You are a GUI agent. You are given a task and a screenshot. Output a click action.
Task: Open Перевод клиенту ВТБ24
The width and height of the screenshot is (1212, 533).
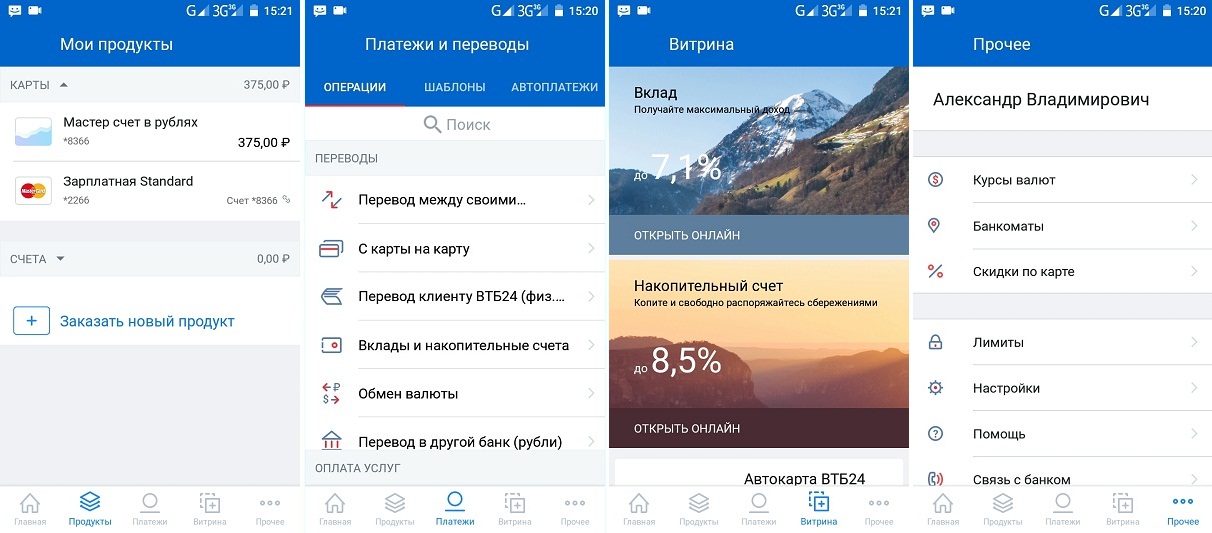[x=455, y=297]
